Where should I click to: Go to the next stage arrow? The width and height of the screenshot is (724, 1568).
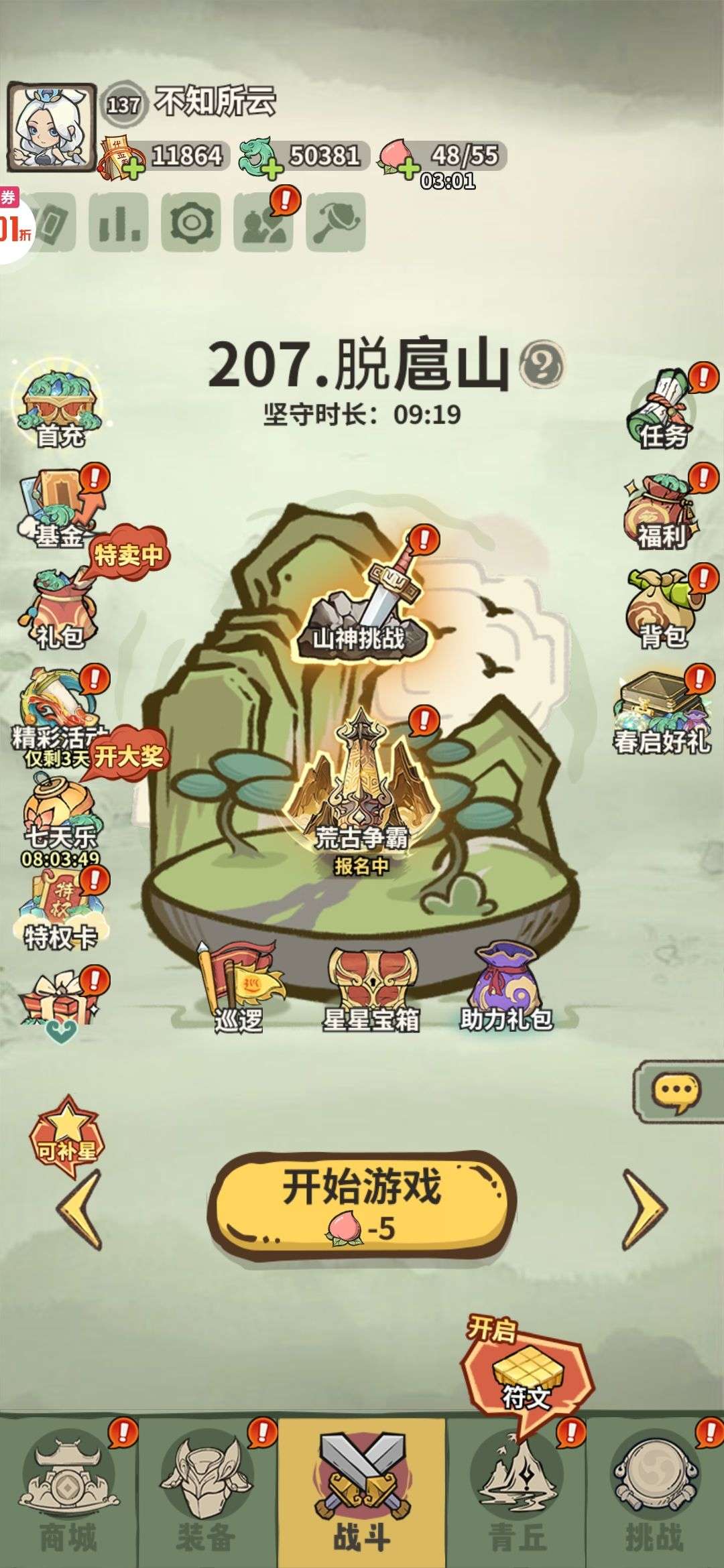point(644,1210)
